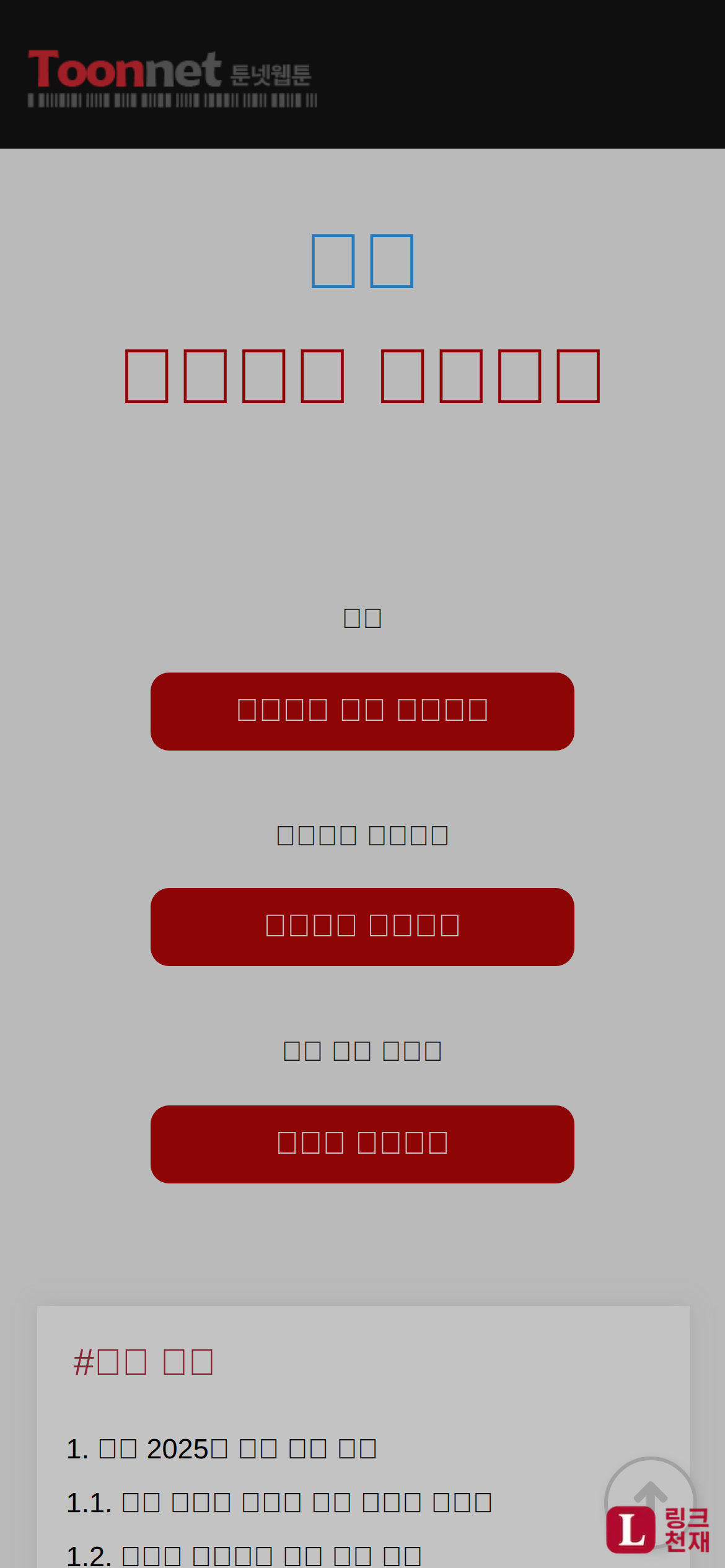This screenshot has width=725, height=1568.
Task: Tap the red button with two five-character words
Action: point(362,926)
